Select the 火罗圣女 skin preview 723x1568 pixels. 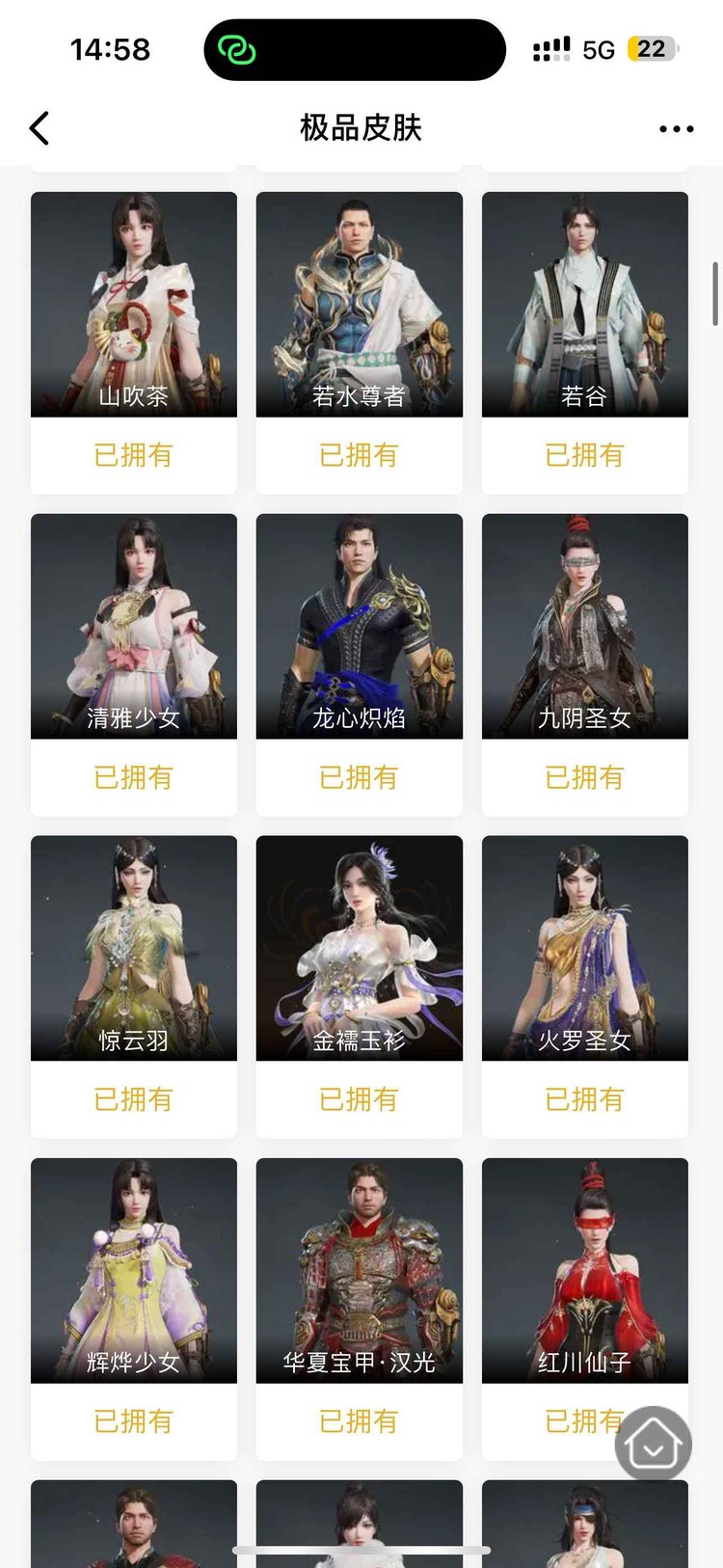583,948
